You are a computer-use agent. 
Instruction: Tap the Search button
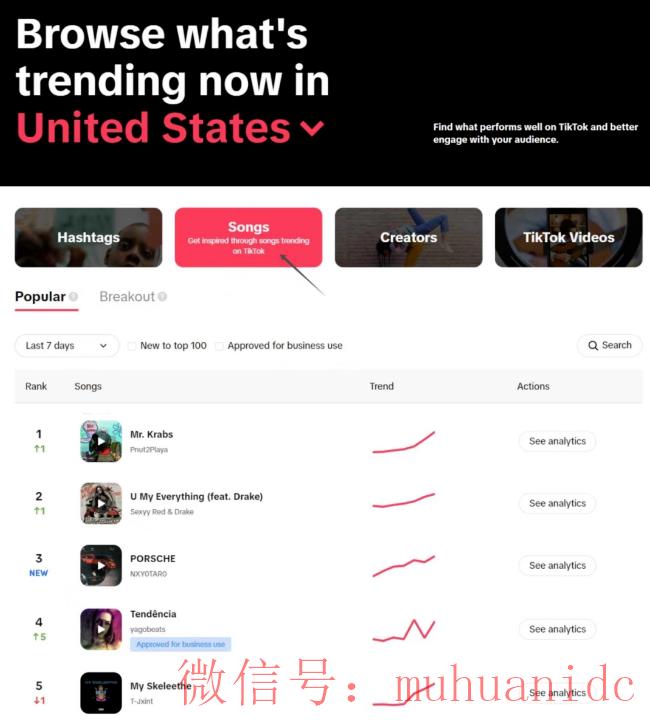609,346
